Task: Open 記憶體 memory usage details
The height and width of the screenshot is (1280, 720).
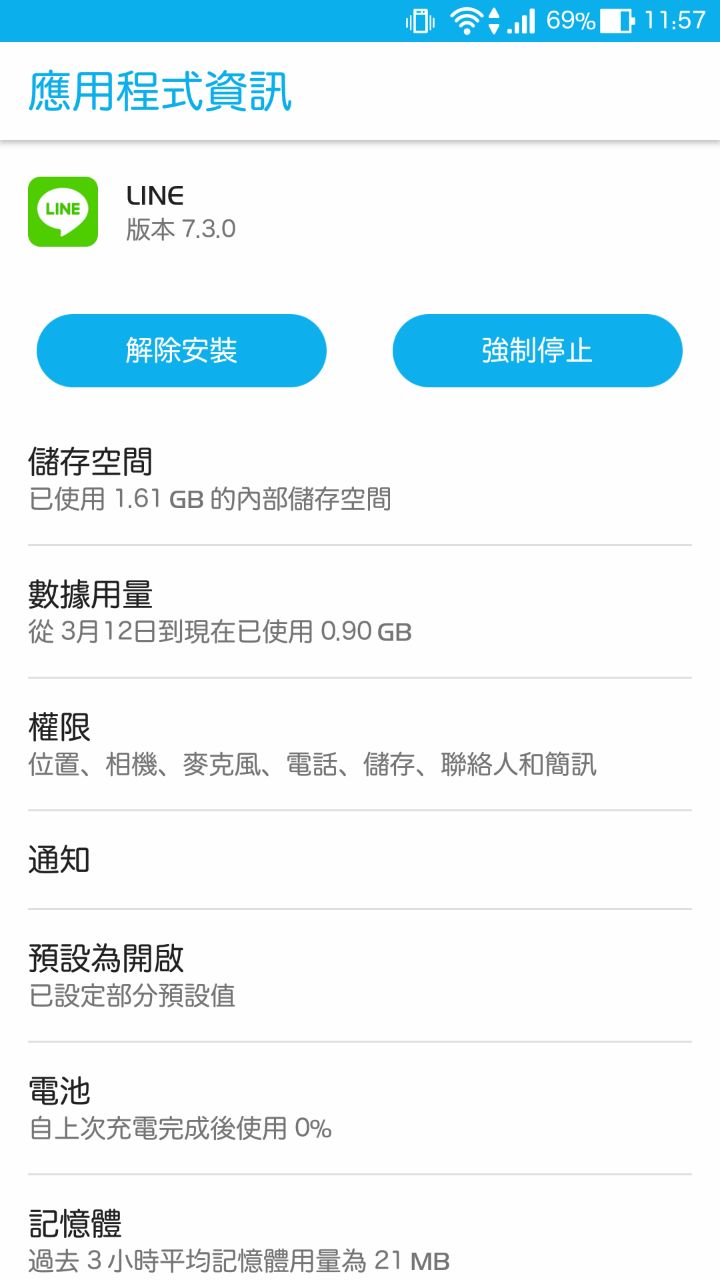Action: pos(360,1240)
